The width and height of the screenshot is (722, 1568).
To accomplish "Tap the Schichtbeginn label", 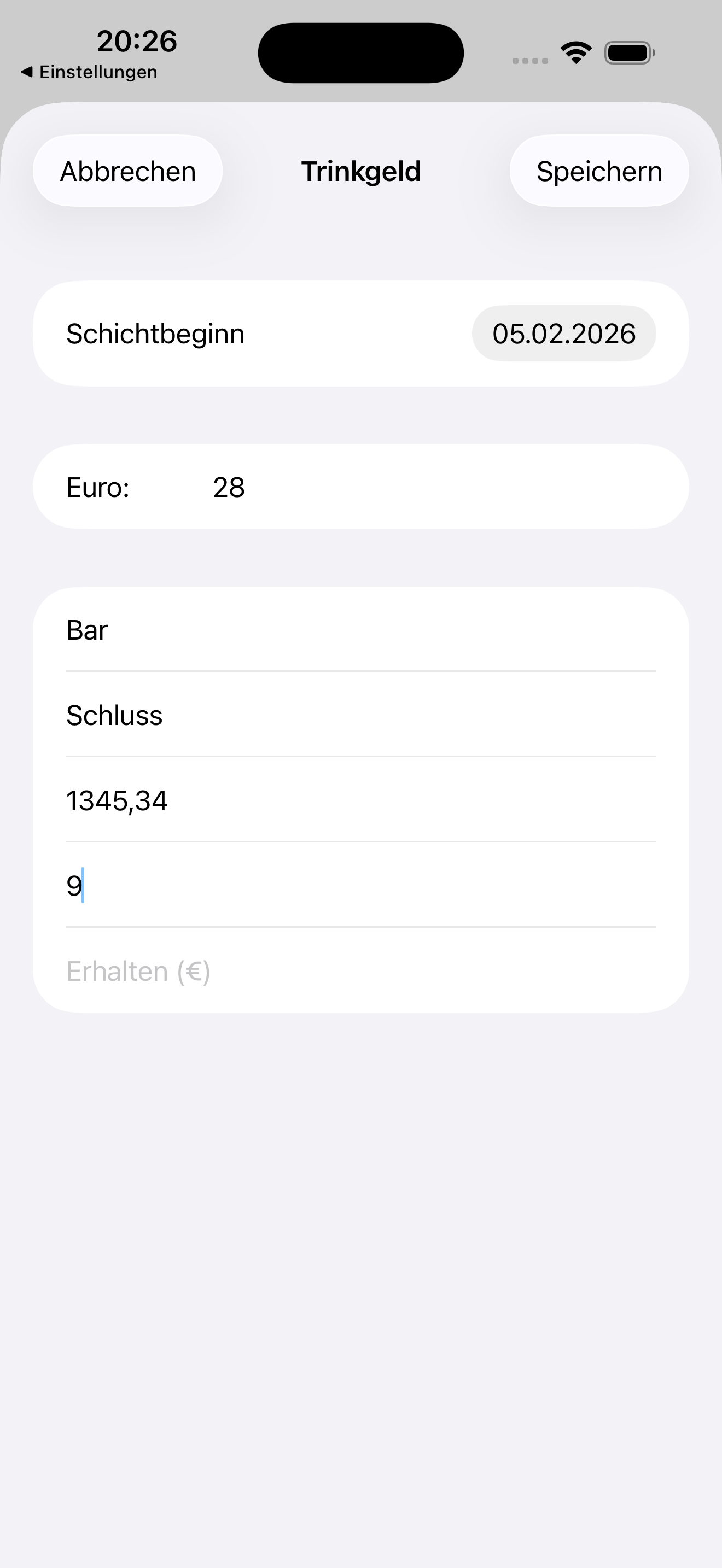I will (155, 332).
